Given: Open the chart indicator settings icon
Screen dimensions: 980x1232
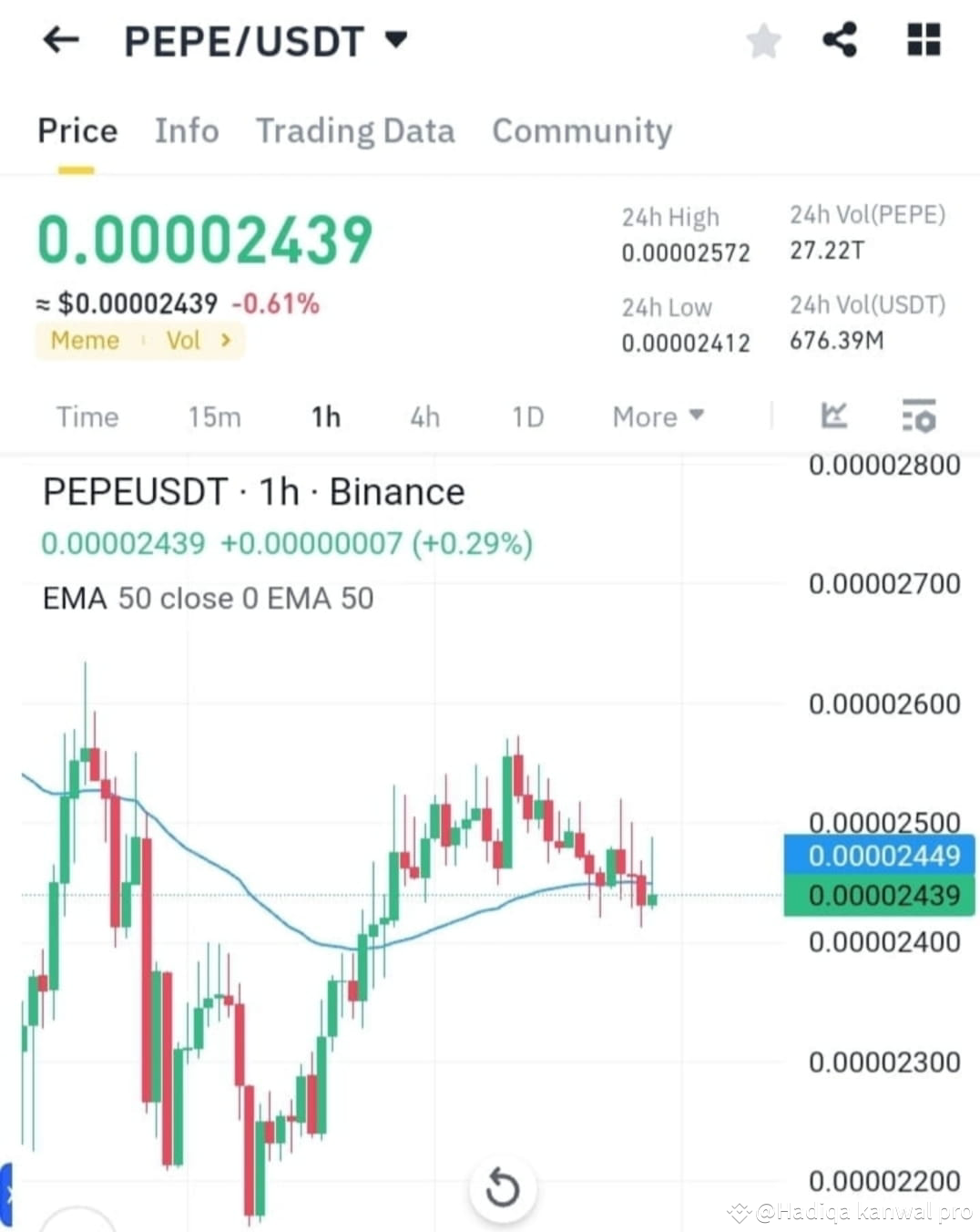Looking at the screenshot, I should coord(920,417).
